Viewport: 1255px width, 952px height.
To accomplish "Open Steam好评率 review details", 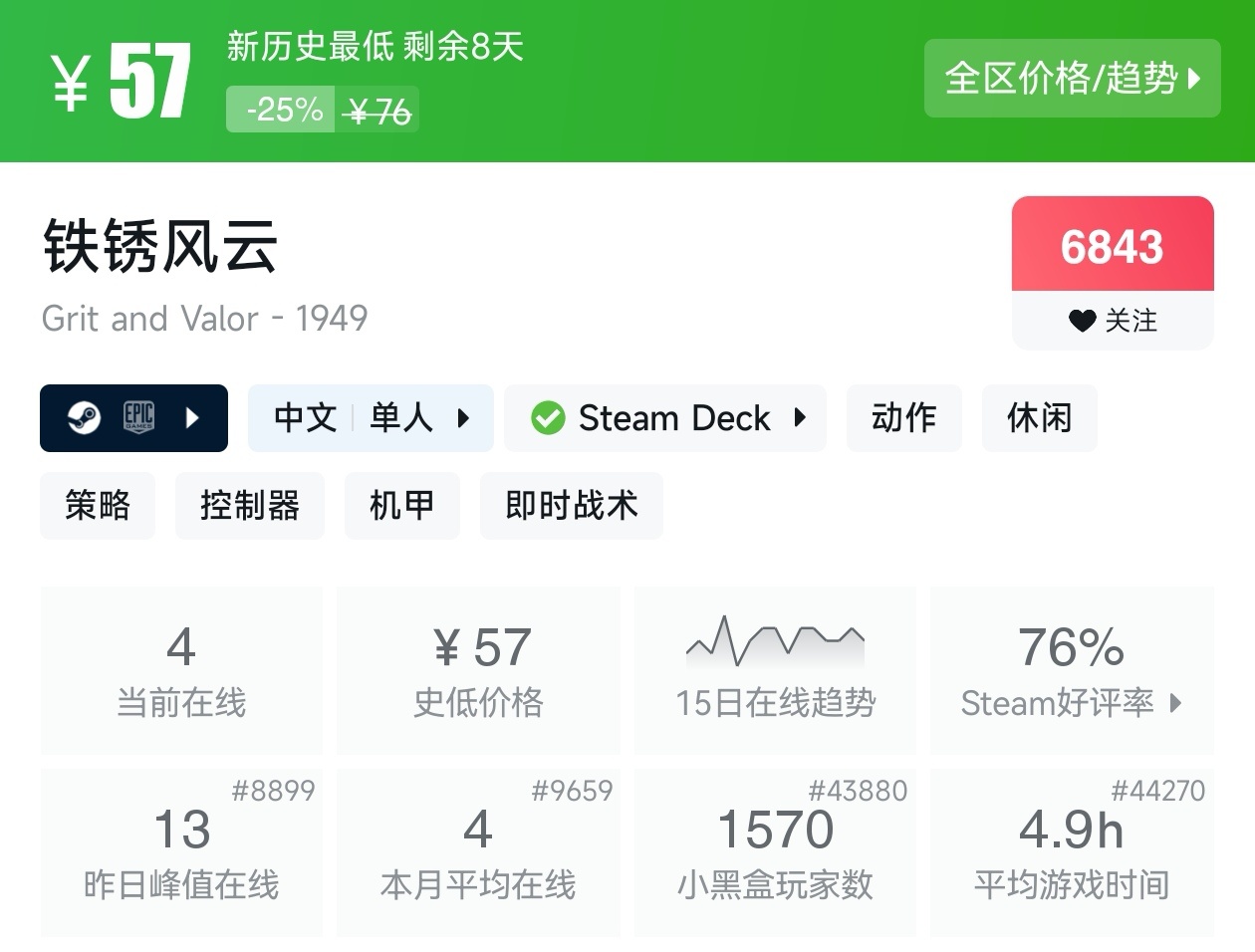I will pos(1072,670).
